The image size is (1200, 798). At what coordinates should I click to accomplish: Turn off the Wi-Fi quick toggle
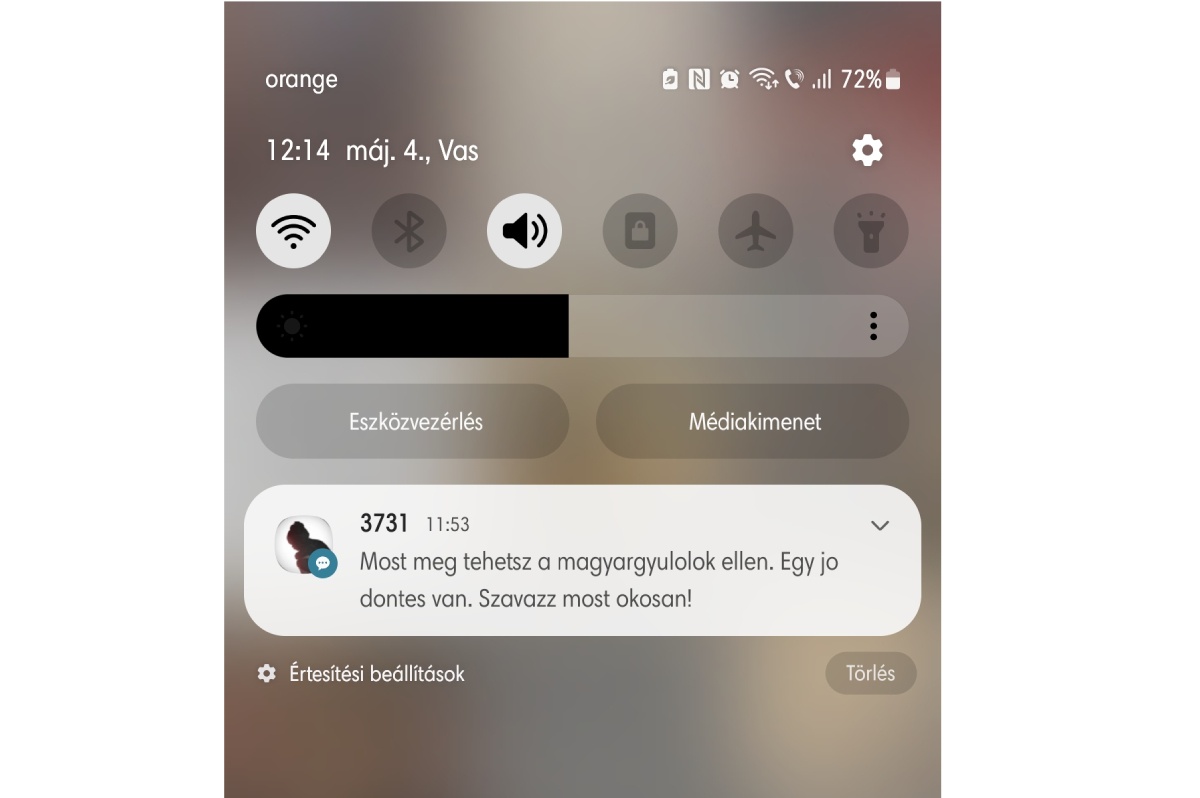pyautogui.click(x=293, y=231)
